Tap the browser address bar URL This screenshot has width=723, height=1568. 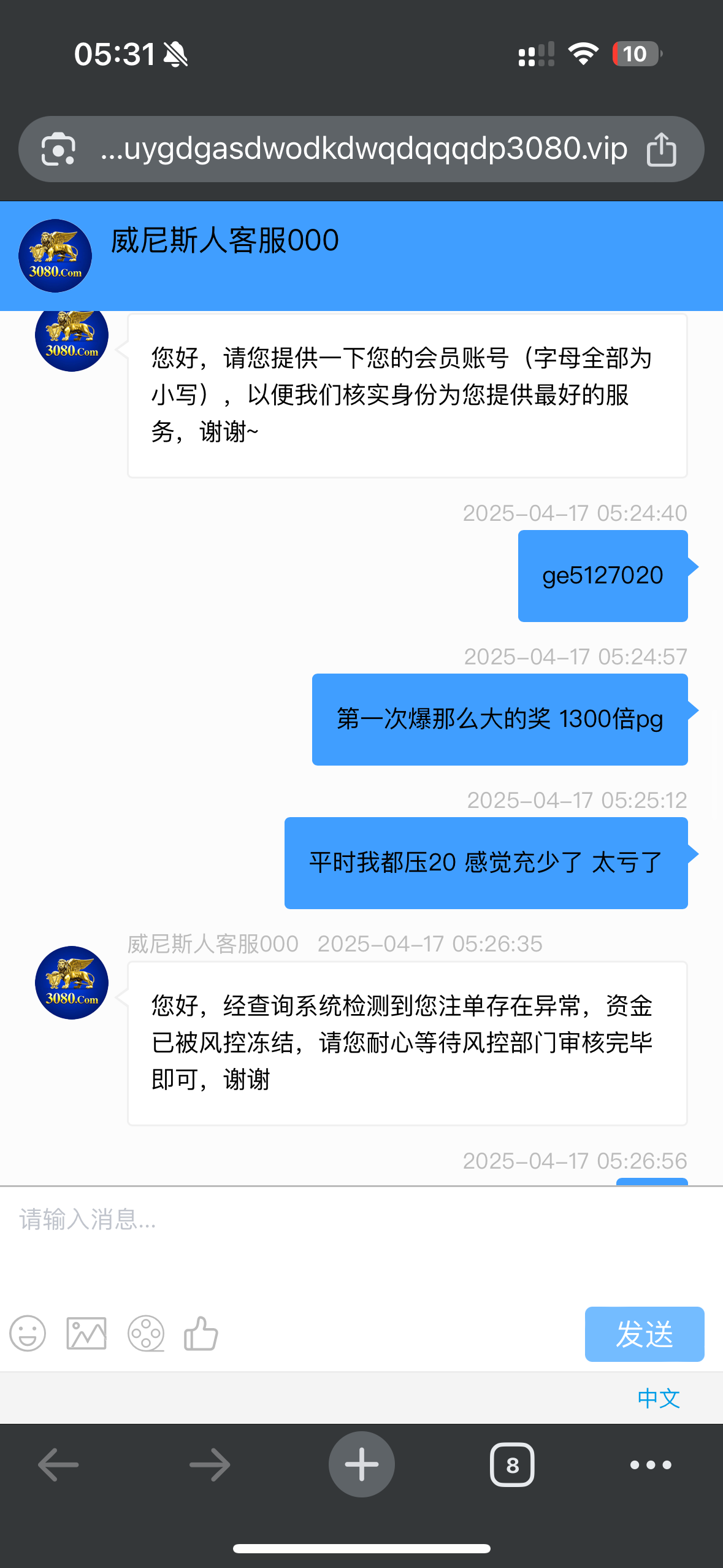coord(363,149)
